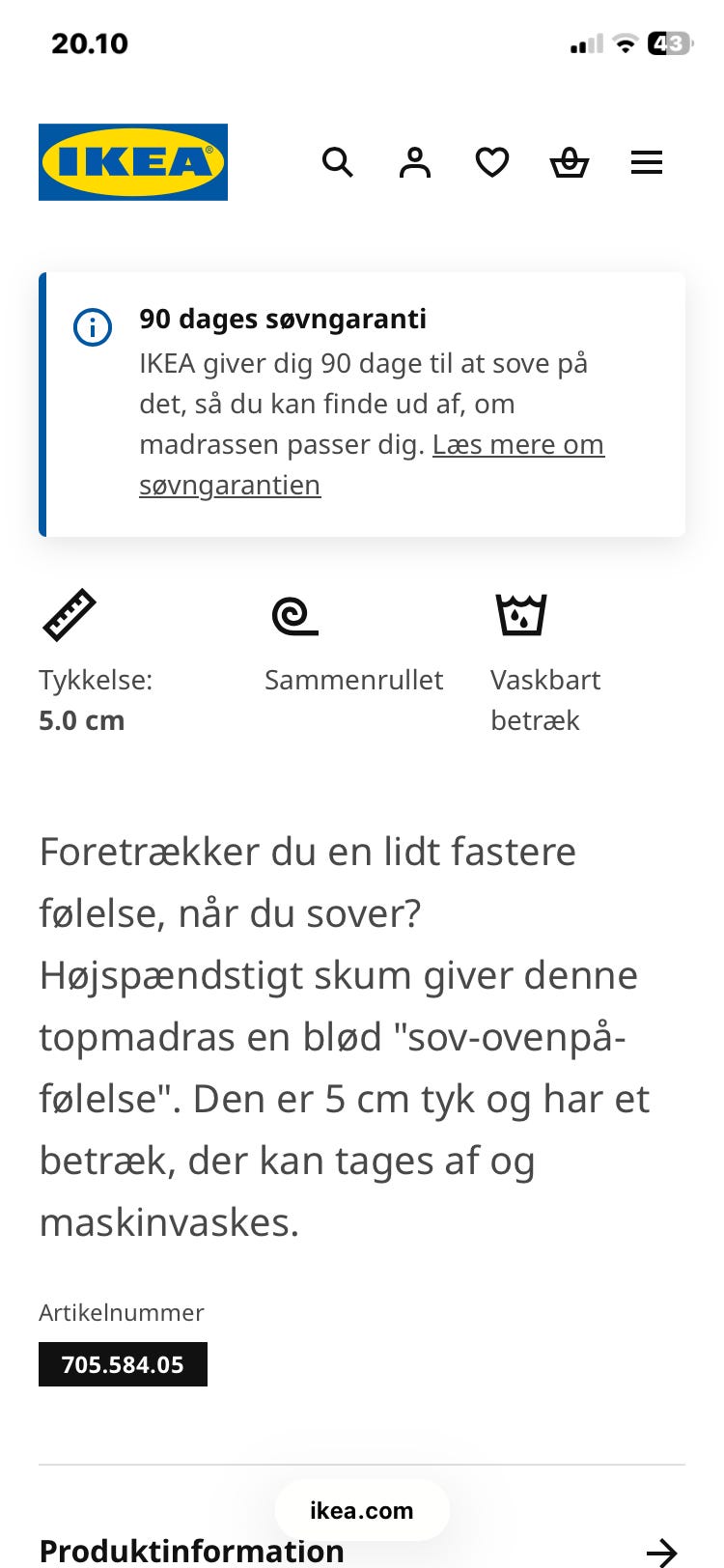Select the Tykkelse 5.0 cm label
The image size is (724, 1568).
[x=96, y=699]
